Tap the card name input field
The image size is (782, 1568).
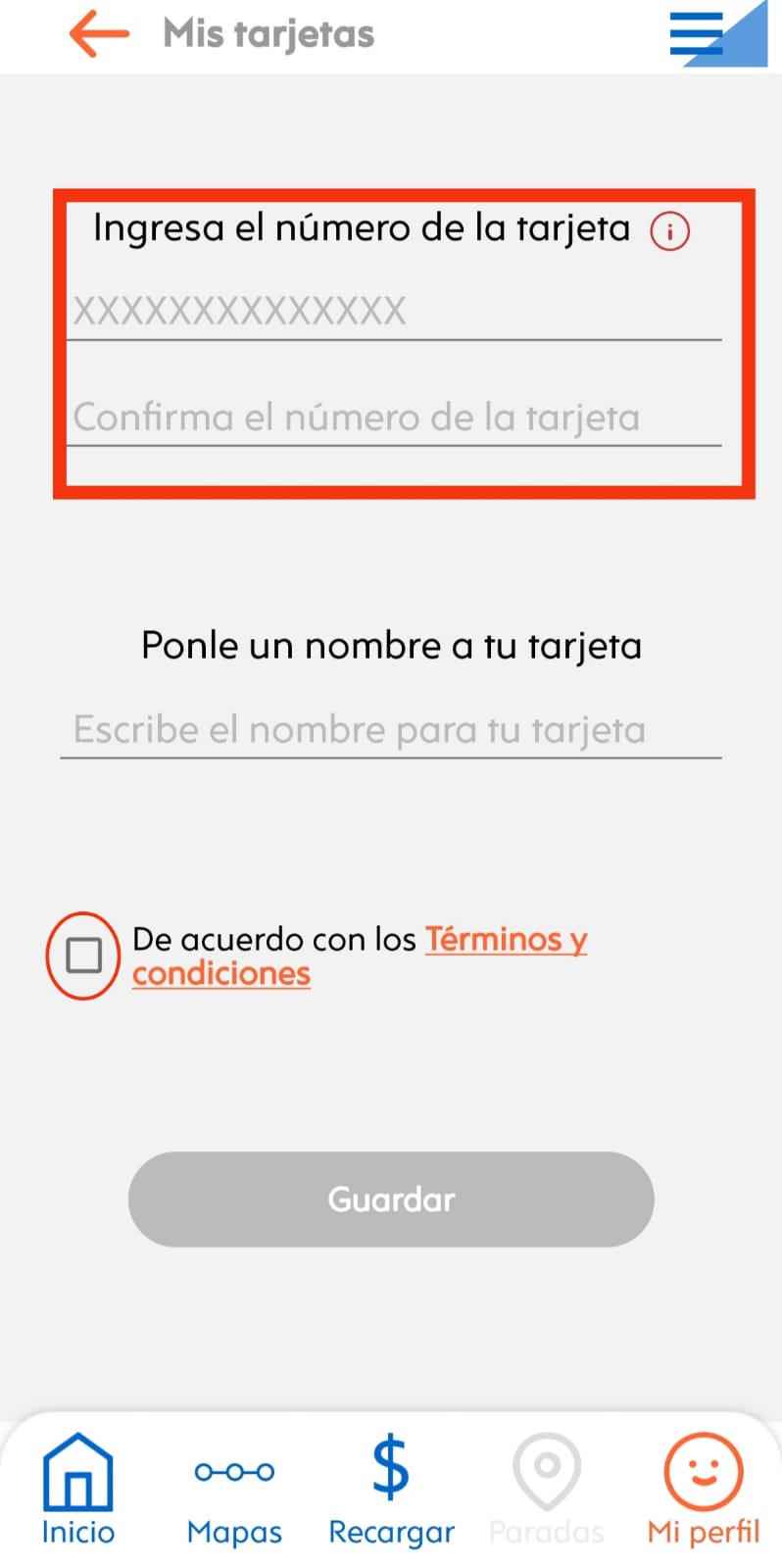pos(390,729)
